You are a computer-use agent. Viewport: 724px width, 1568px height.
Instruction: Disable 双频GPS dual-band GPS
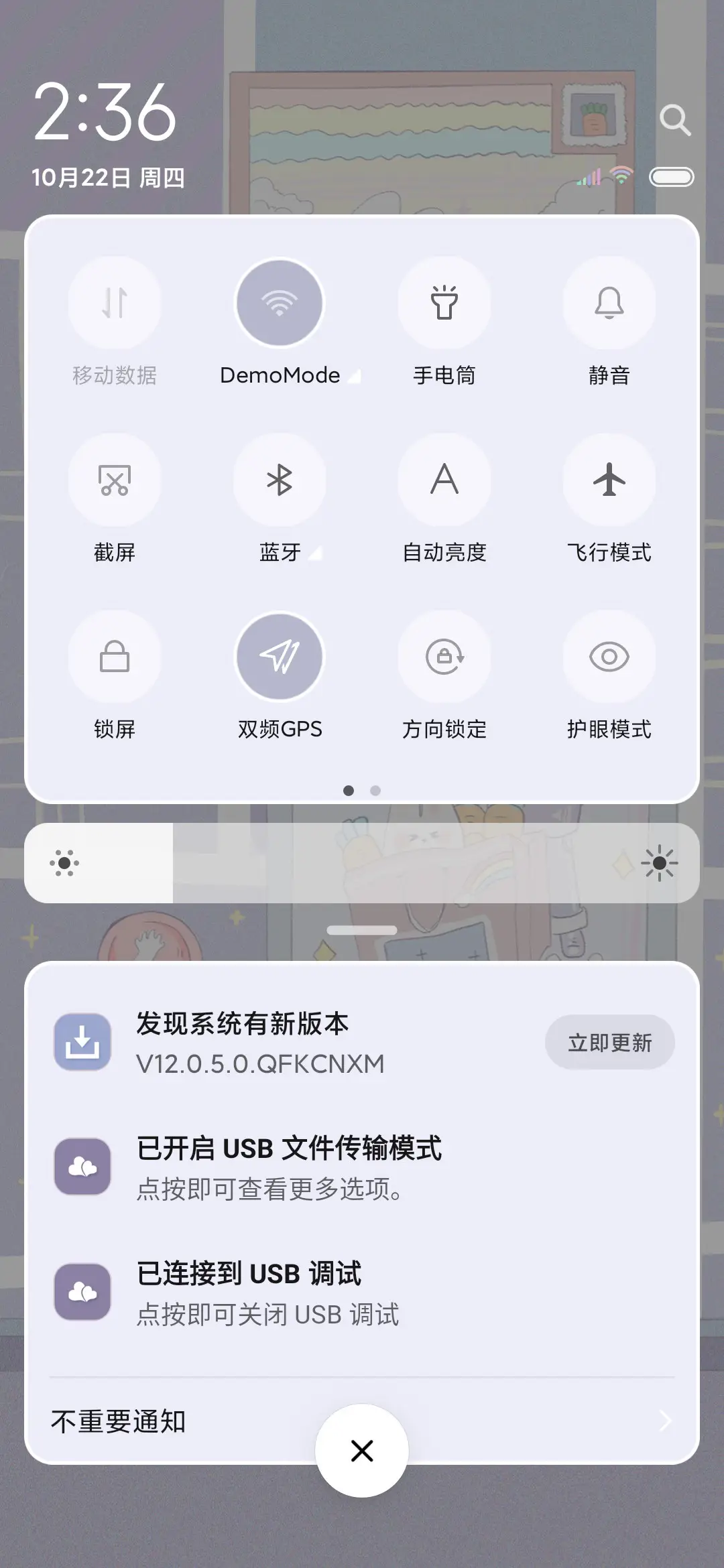tap(279, 657)
